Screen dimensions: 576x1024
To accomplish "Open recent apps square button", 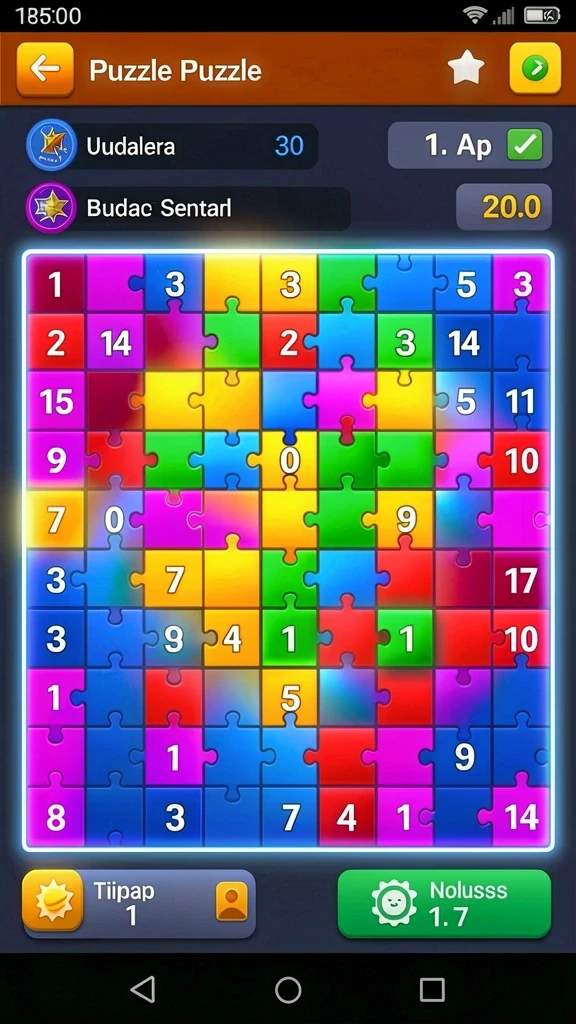I will pyautogui.click(x=432, y=989).
